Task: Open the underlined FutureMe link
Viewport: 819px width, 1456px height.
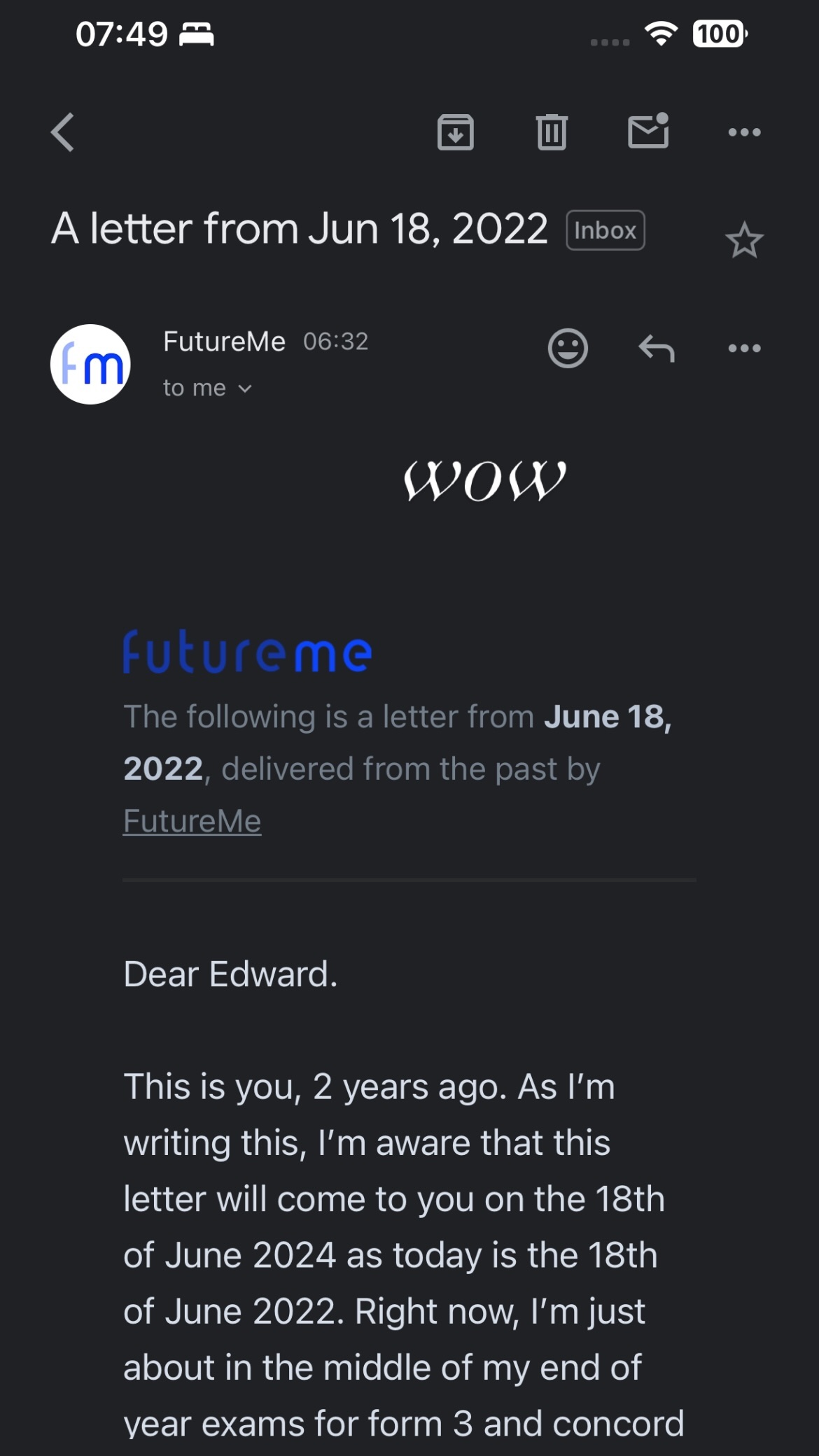Action: click(192, 820)
